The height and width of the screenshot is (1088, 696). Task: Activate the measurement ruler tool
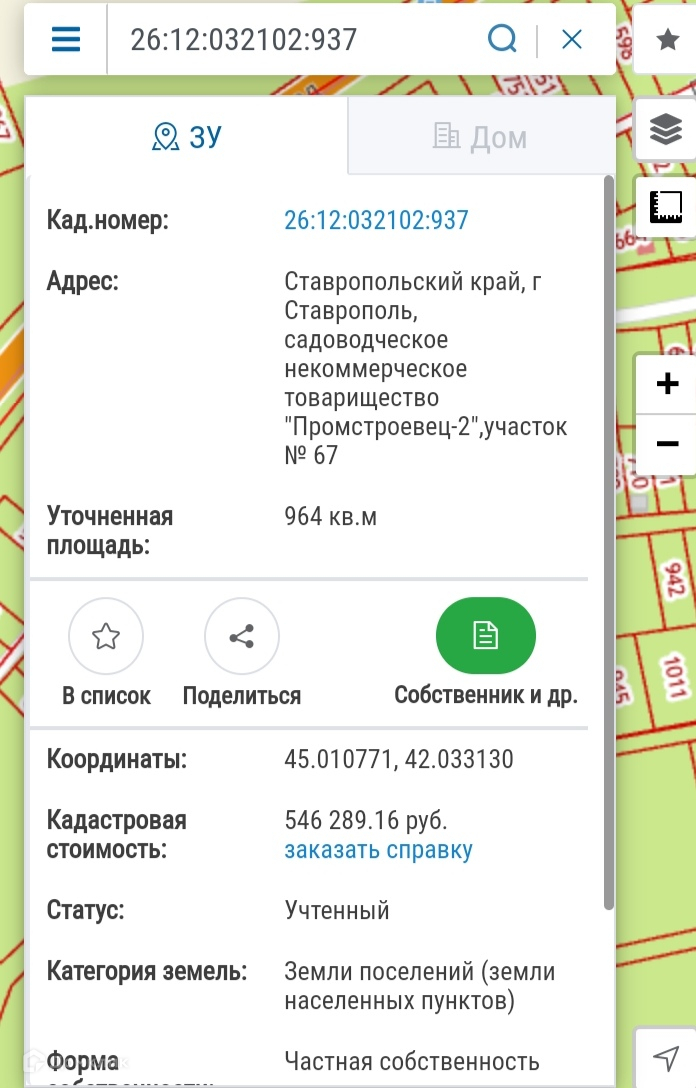[x=666, y=207]
